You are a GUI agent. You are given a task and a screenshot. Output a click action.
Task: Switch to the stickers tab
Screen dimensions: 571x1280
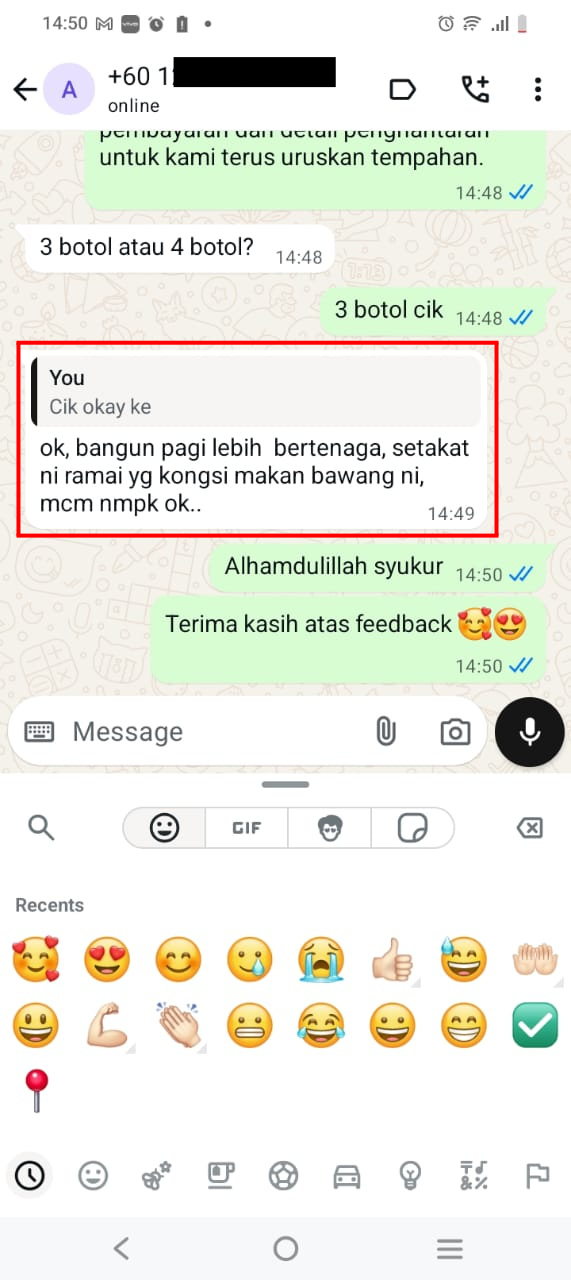tap(412, 828)
